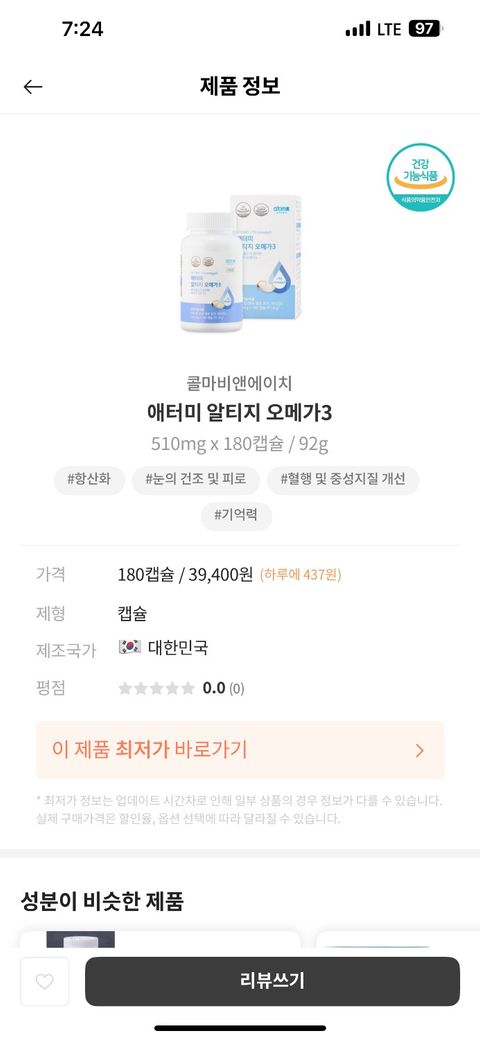Screen dimensions: 480x1040
Task: Open the 애터미 알티지 오메가3 product image
Action: coord(241,263)
